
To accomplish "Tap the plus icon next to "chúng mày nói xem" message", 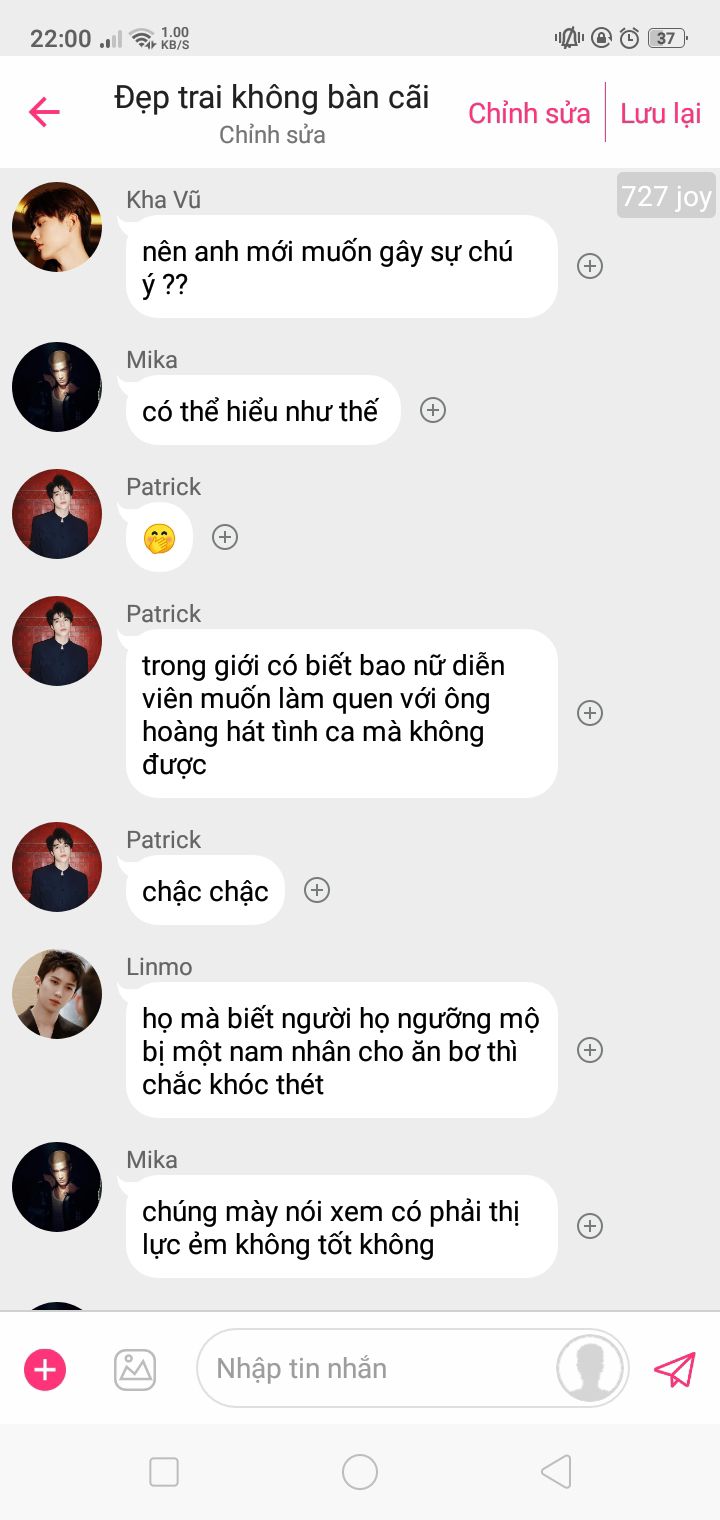I will 590,1226.
